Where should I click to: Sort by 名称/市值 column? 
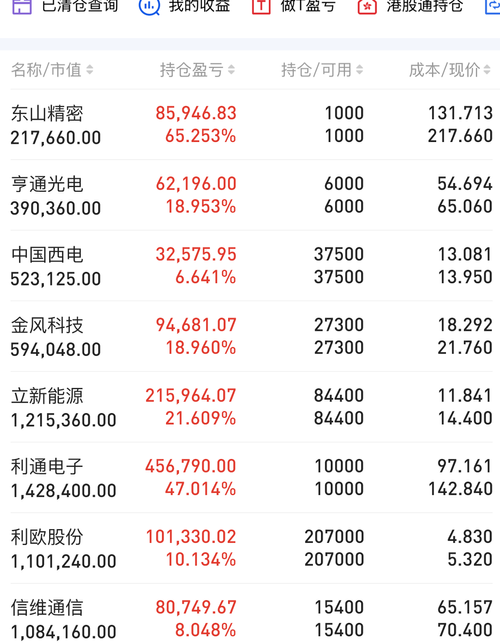coord(52,70)
